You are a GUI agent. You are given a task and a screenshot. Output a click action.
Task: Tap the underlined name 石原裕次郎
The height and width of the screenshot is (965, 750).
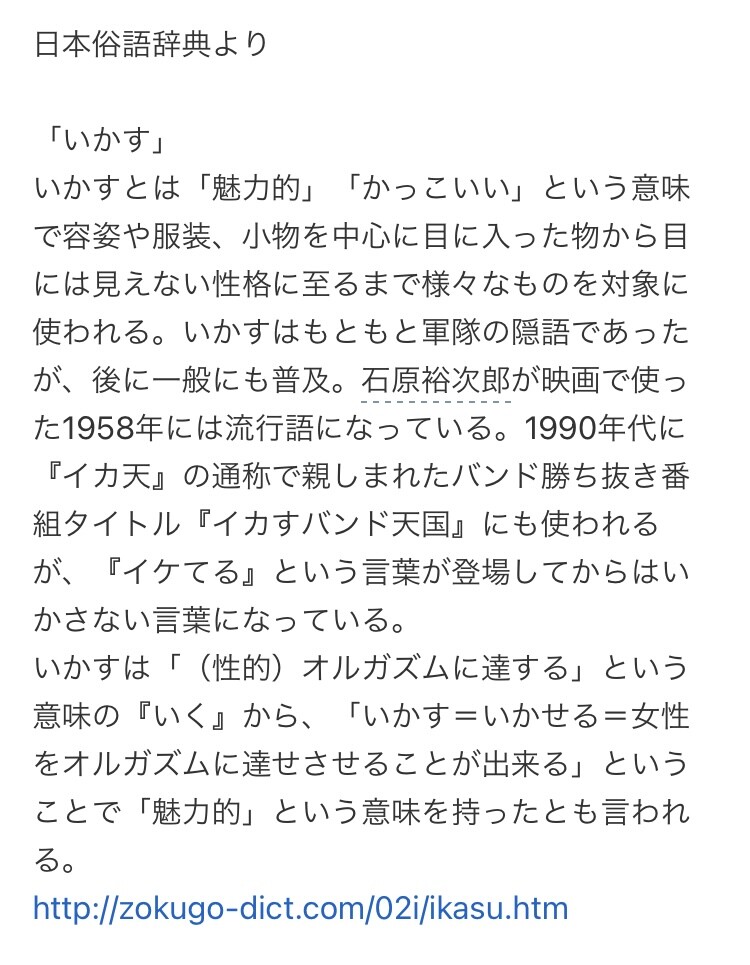point(436,381)
